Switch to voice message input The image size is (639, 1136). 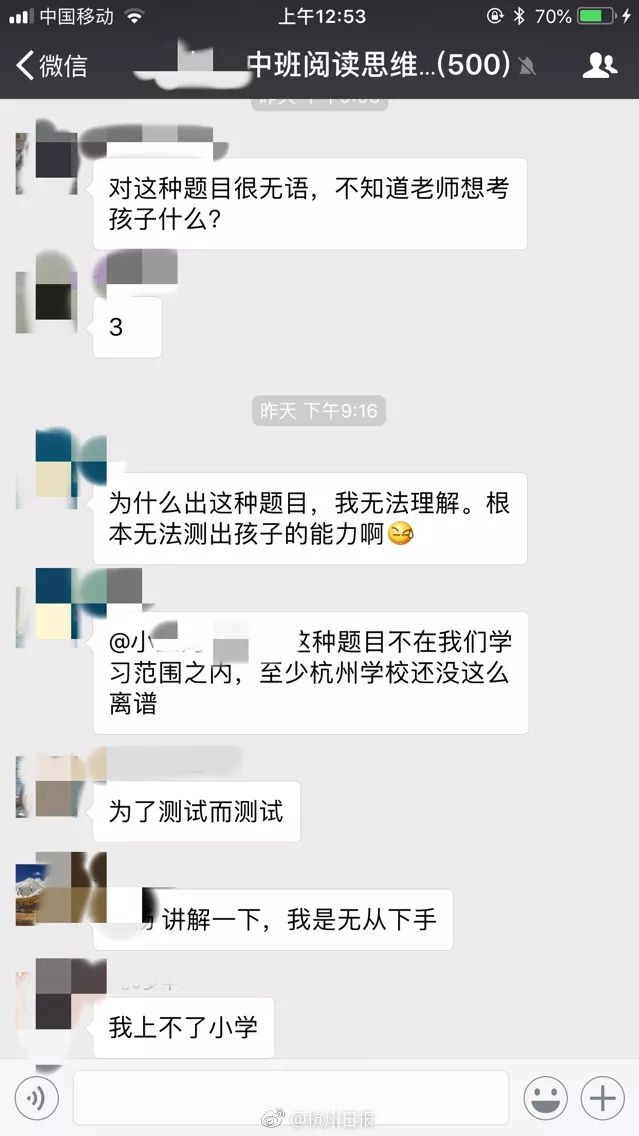click(x=37, y=1098)
